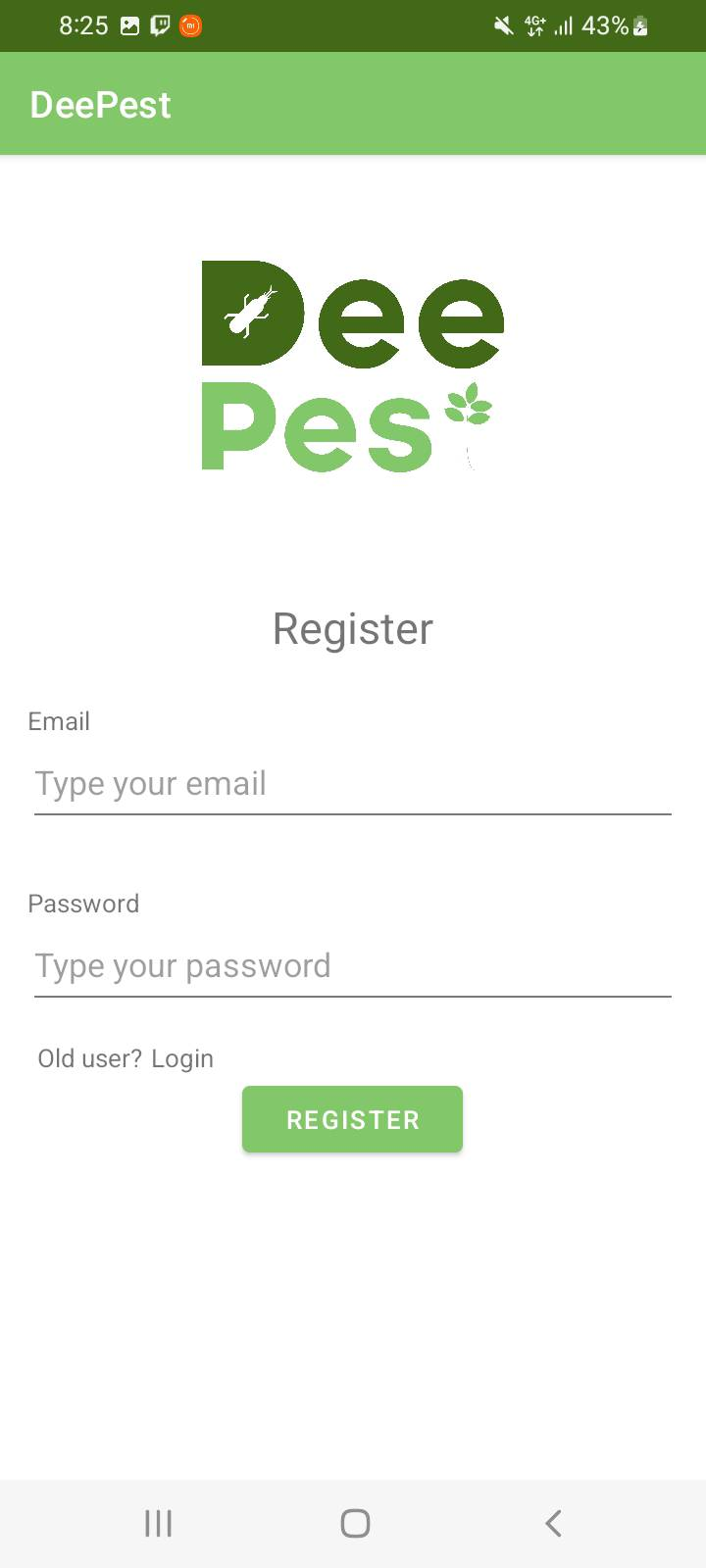Screen dimensions: 706x1568
Task: Tap the back navigation arrow
Action: coord(552,1523)
